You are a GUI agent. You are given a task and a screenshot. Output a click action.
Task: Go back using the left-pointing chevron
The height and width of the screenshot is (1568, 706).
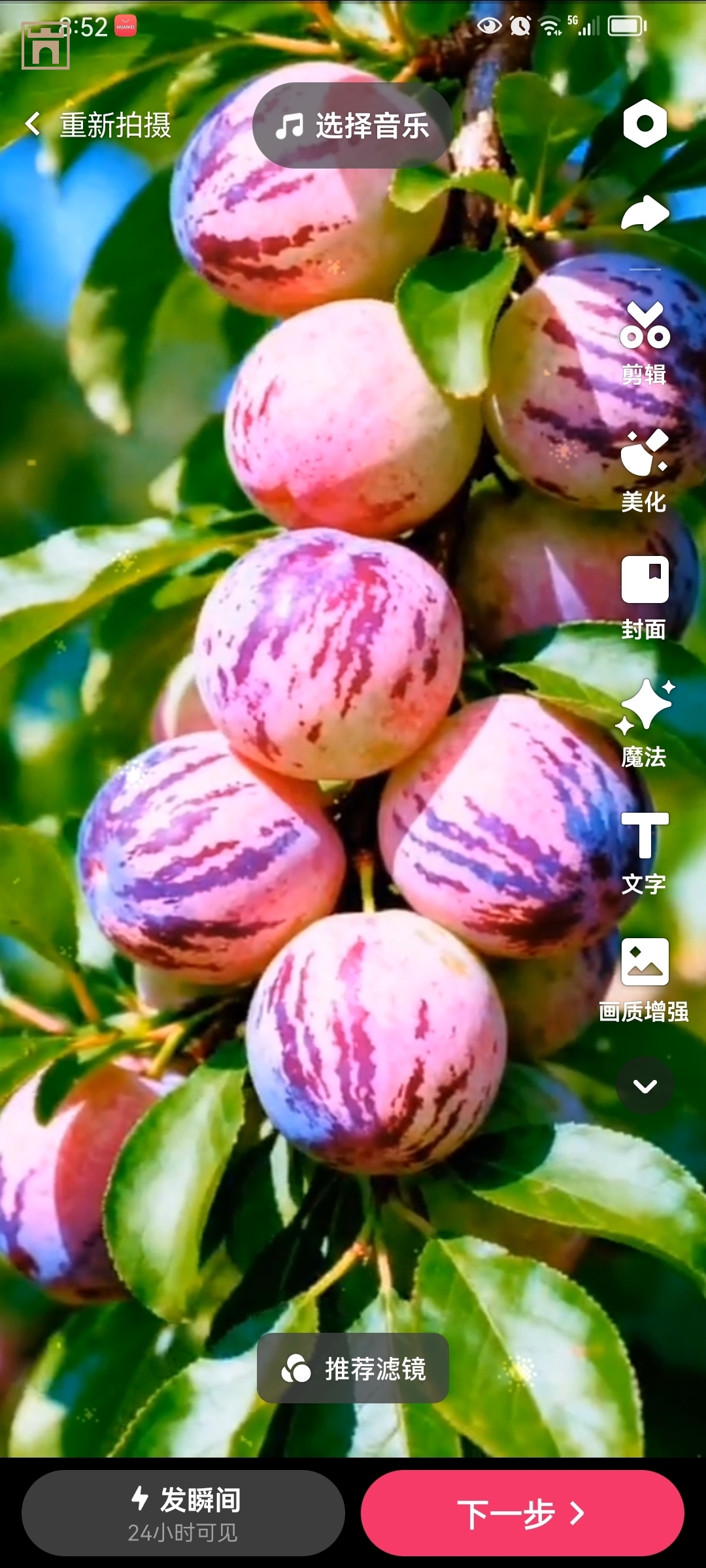(x=31, y=124)
